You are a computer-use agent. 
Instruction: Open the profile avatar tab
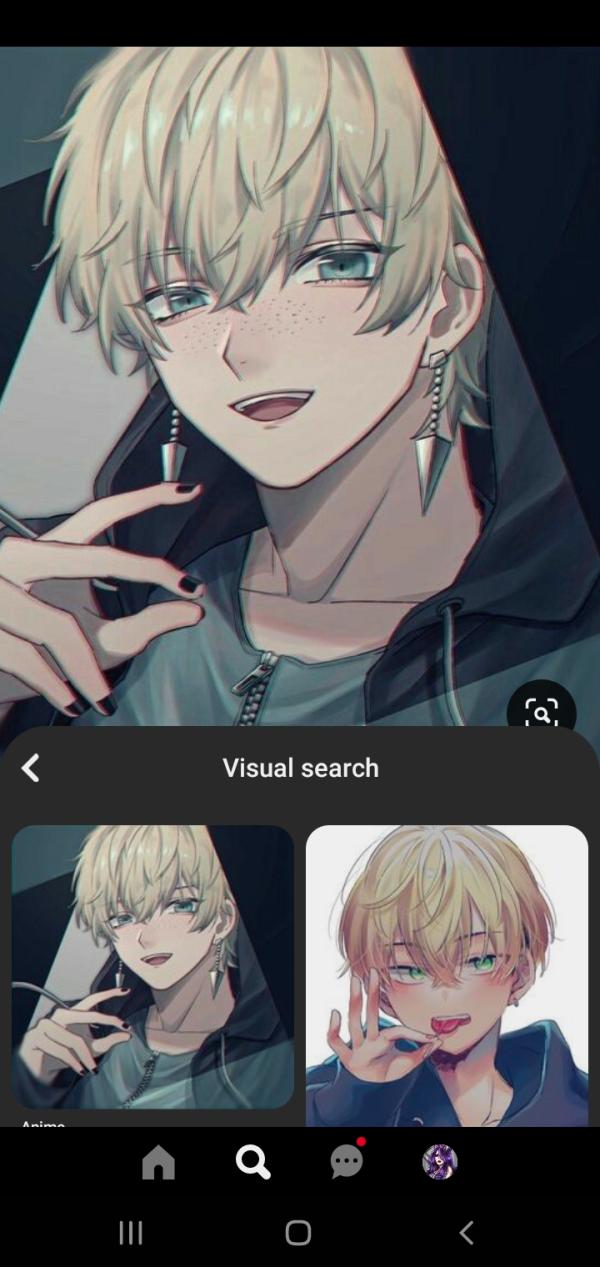click(440, 1162)
